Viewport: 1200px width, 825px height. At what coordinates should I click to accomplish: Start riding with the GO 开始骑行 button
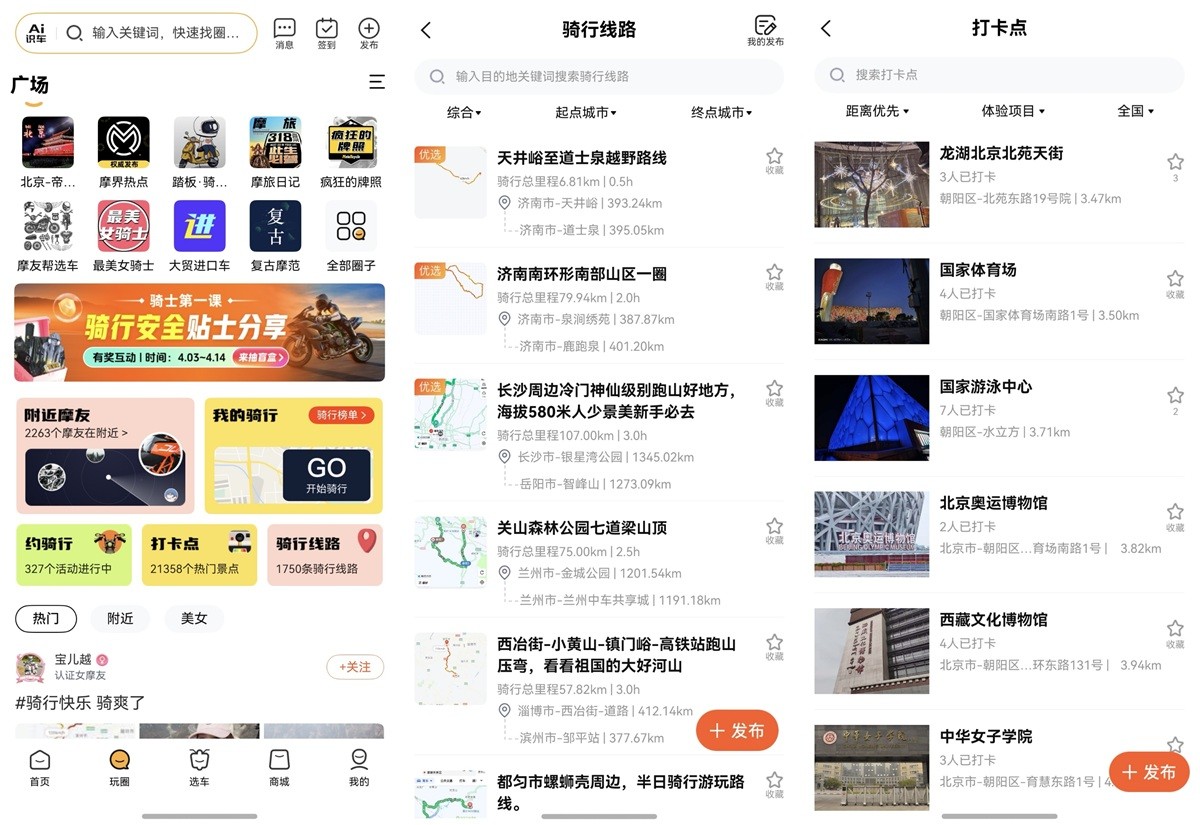point(326,473)
